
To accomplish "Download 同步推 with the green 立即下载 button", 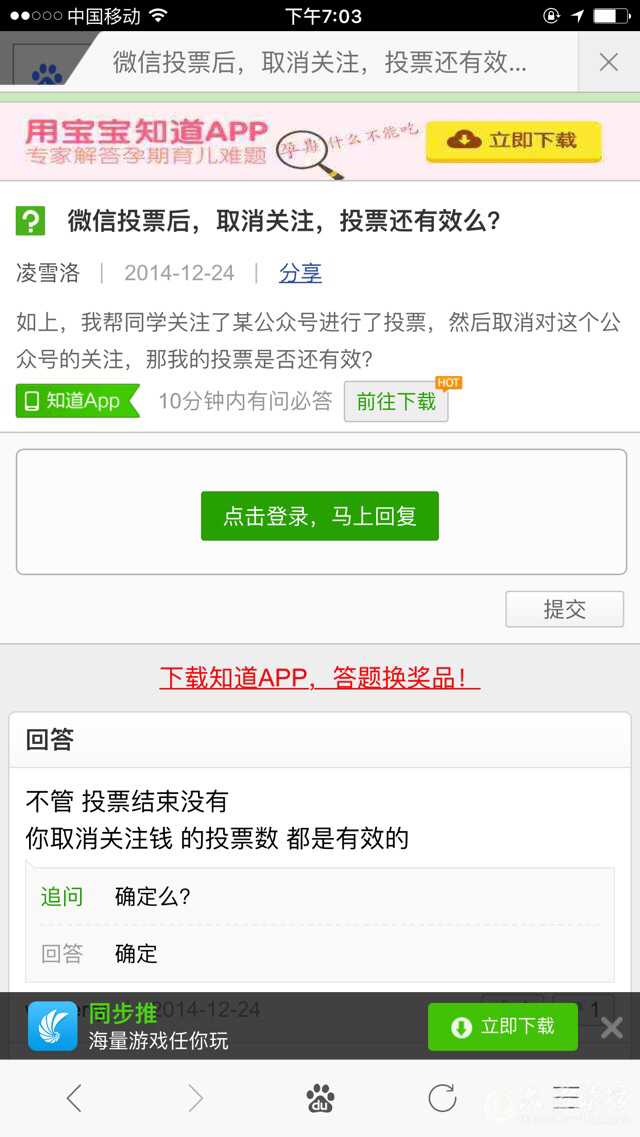I will 502,1026.
